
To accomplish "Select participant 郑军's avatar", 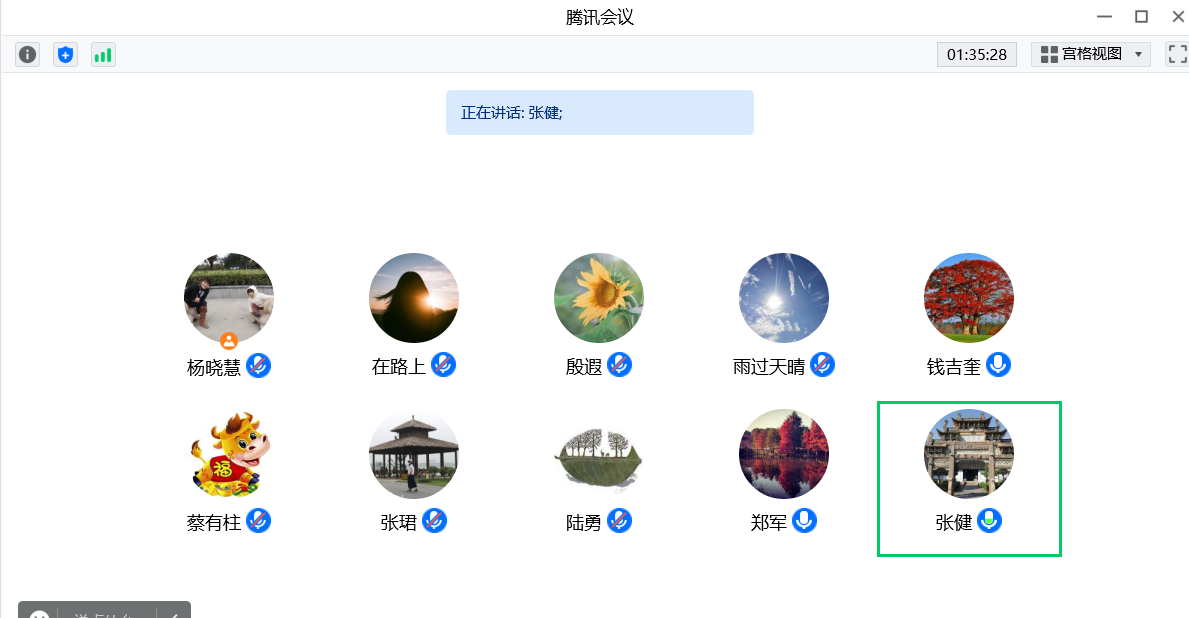I will [x=784, y=454].
